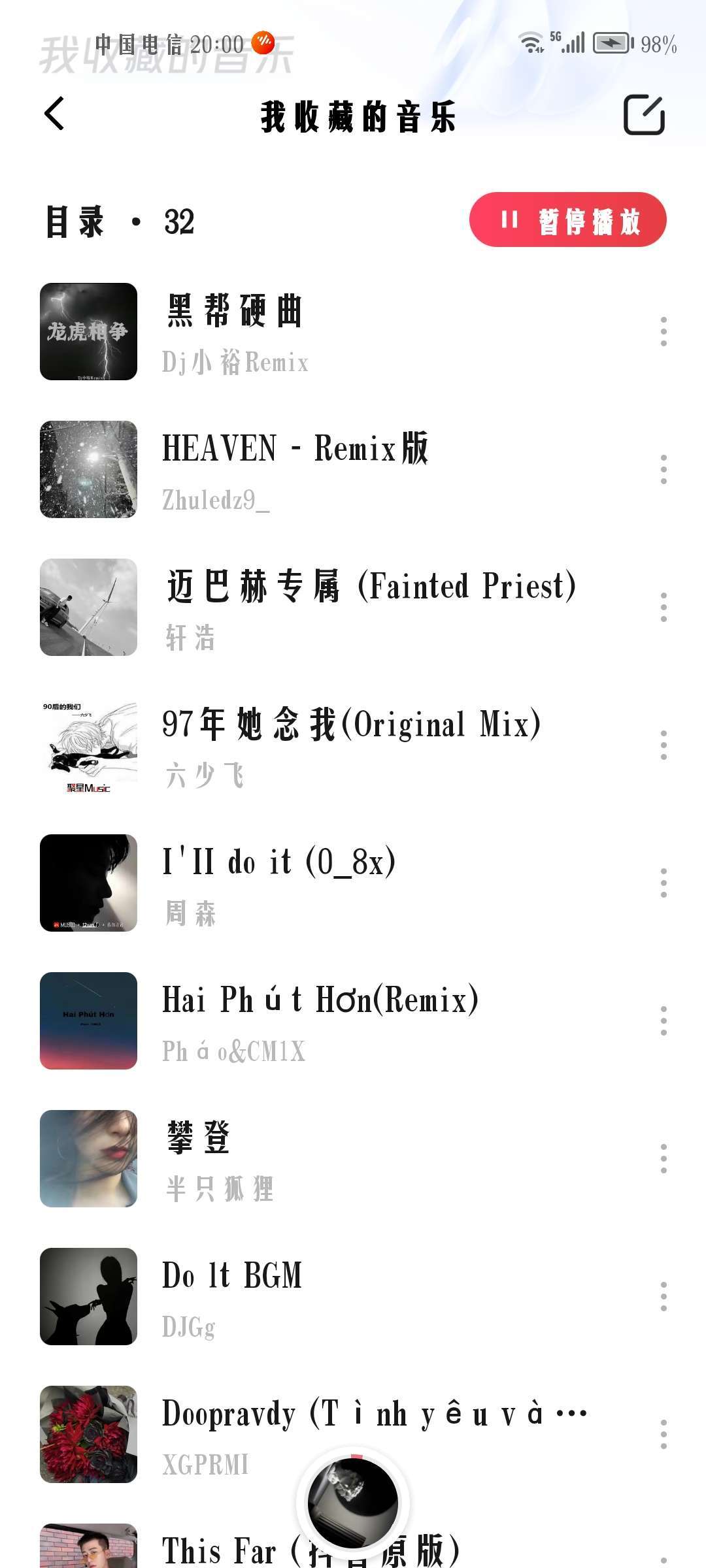Open more options for Hai Phút Hơn
This screenshot has height=1568, width=706.
coord(664,1021)
